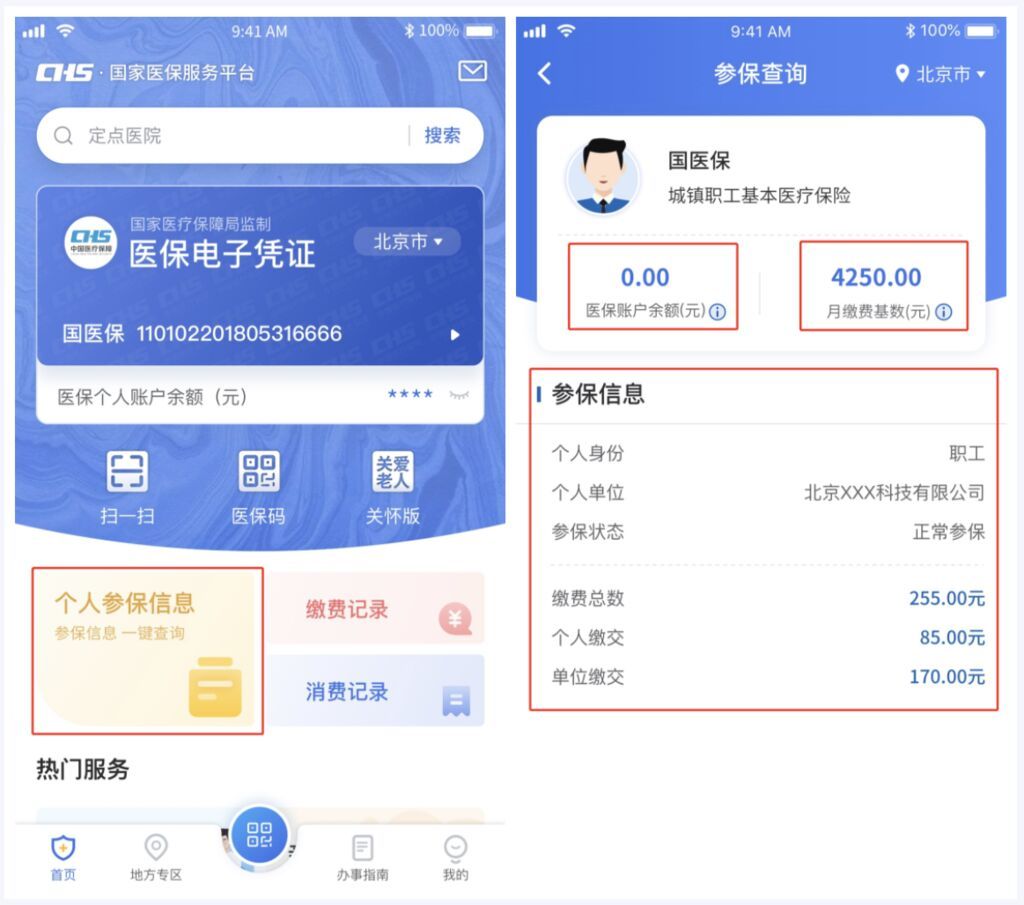Open the 医保电子凭证 card arrow

pos(455,335)
